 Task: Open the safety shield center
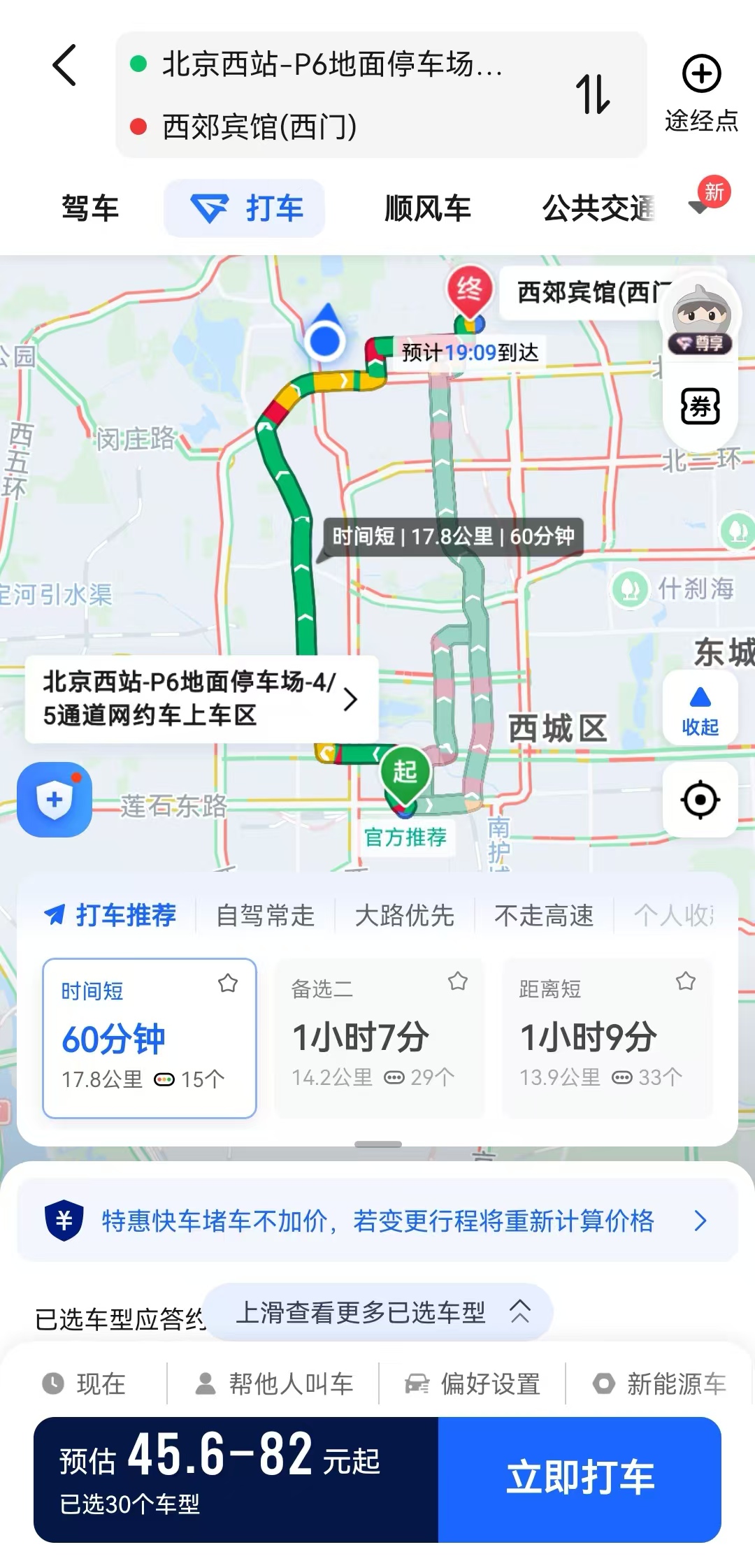pyautogui.click(x=55, y=800)
